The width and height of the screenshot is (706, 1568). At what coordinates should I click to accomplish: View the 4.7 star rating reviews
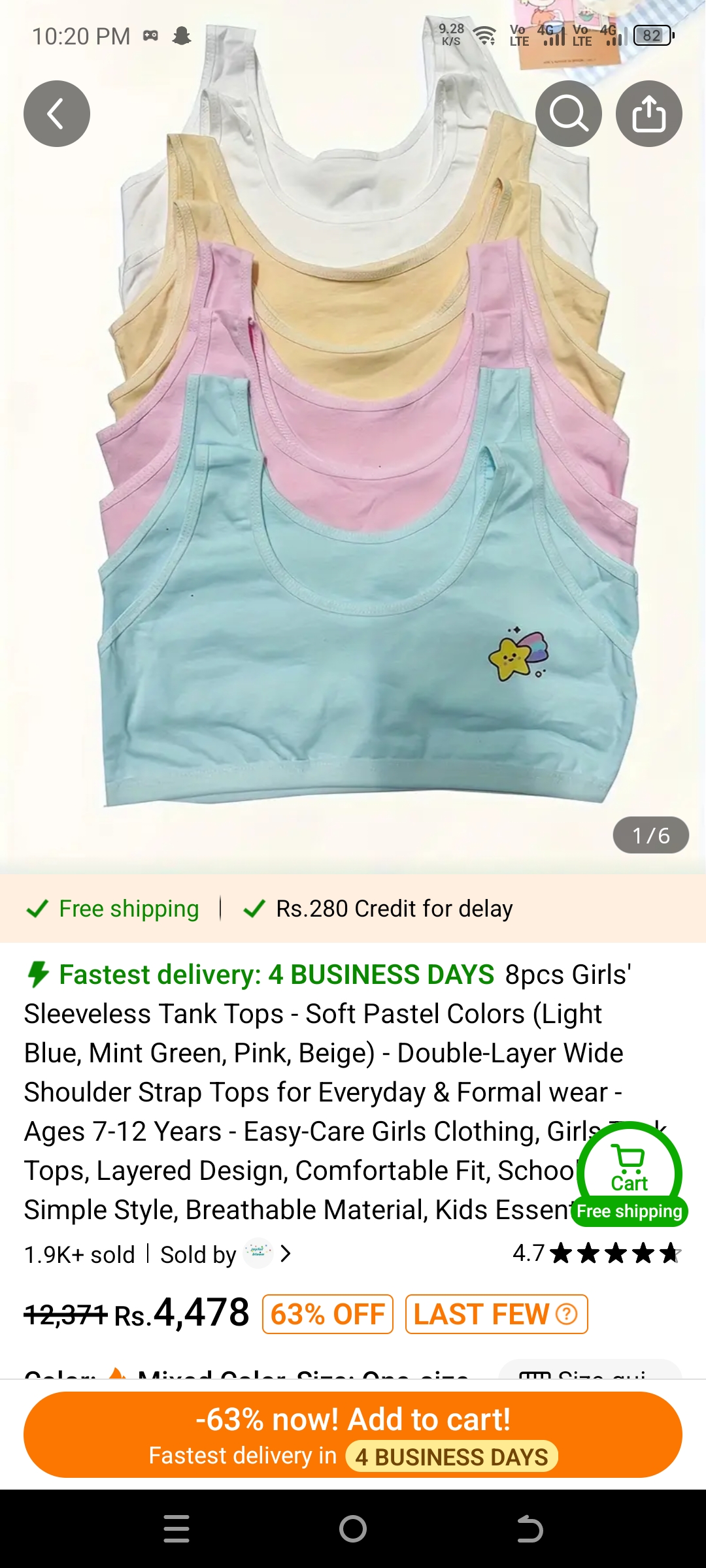pos(596,1253)
